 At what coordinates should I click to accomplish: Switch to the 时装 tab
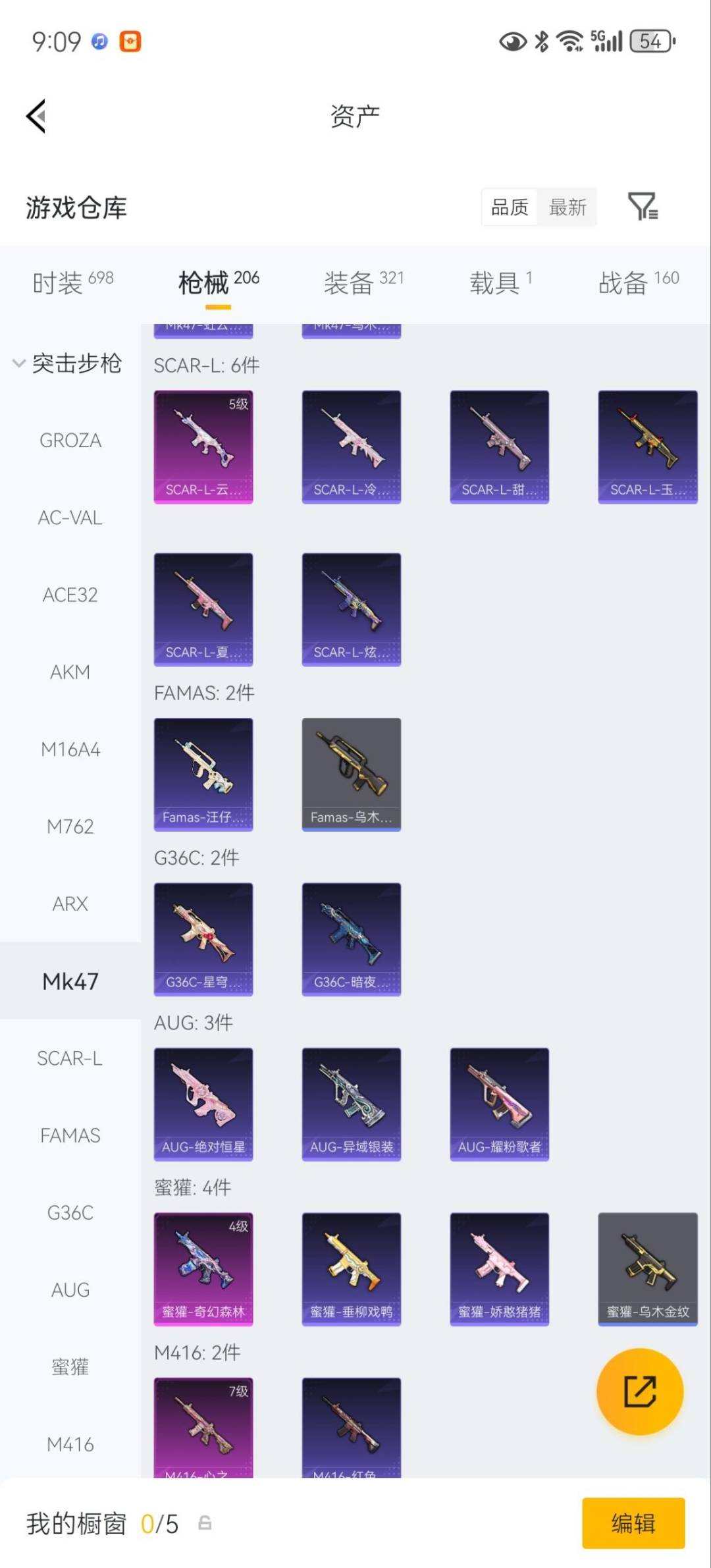tap(73, 283)
